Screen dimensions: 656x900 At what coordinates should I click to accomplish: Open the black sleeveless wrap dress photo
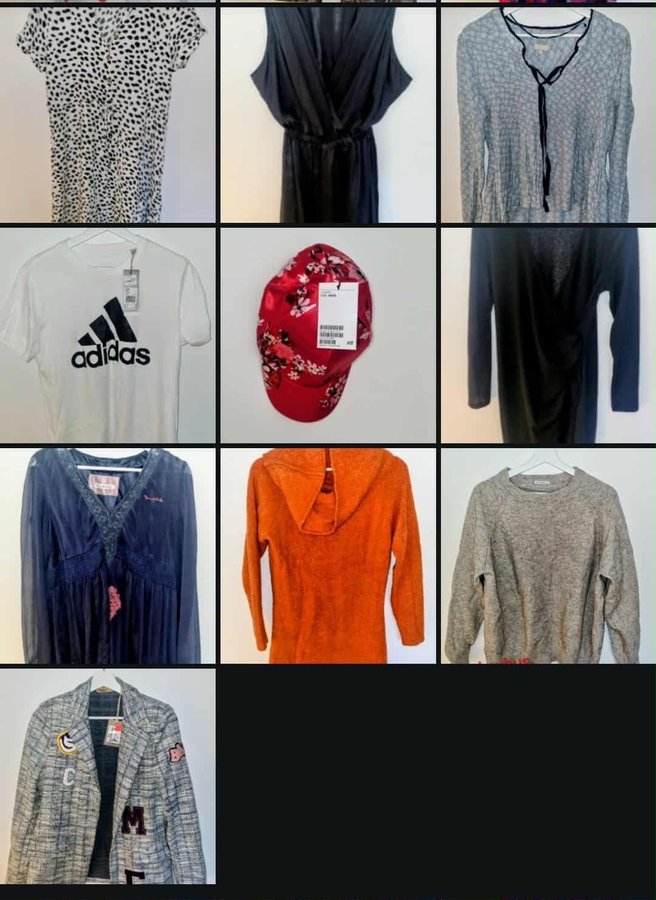click(x=328, y=113)
